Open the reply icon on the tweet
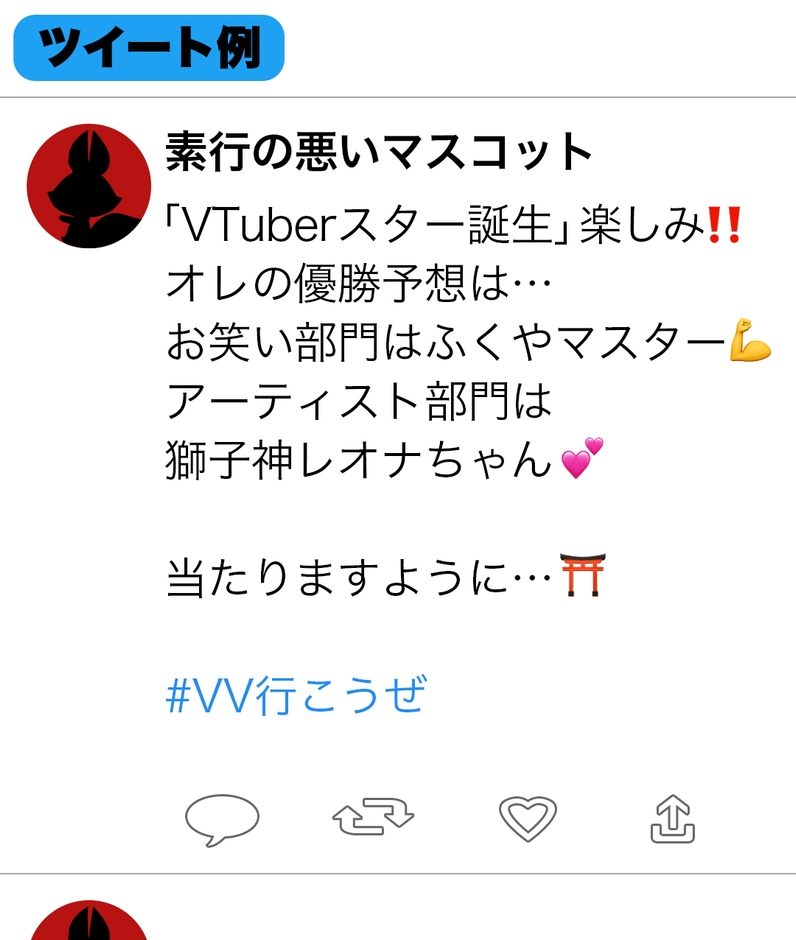796x940 pixels. [x=225, y=817]
